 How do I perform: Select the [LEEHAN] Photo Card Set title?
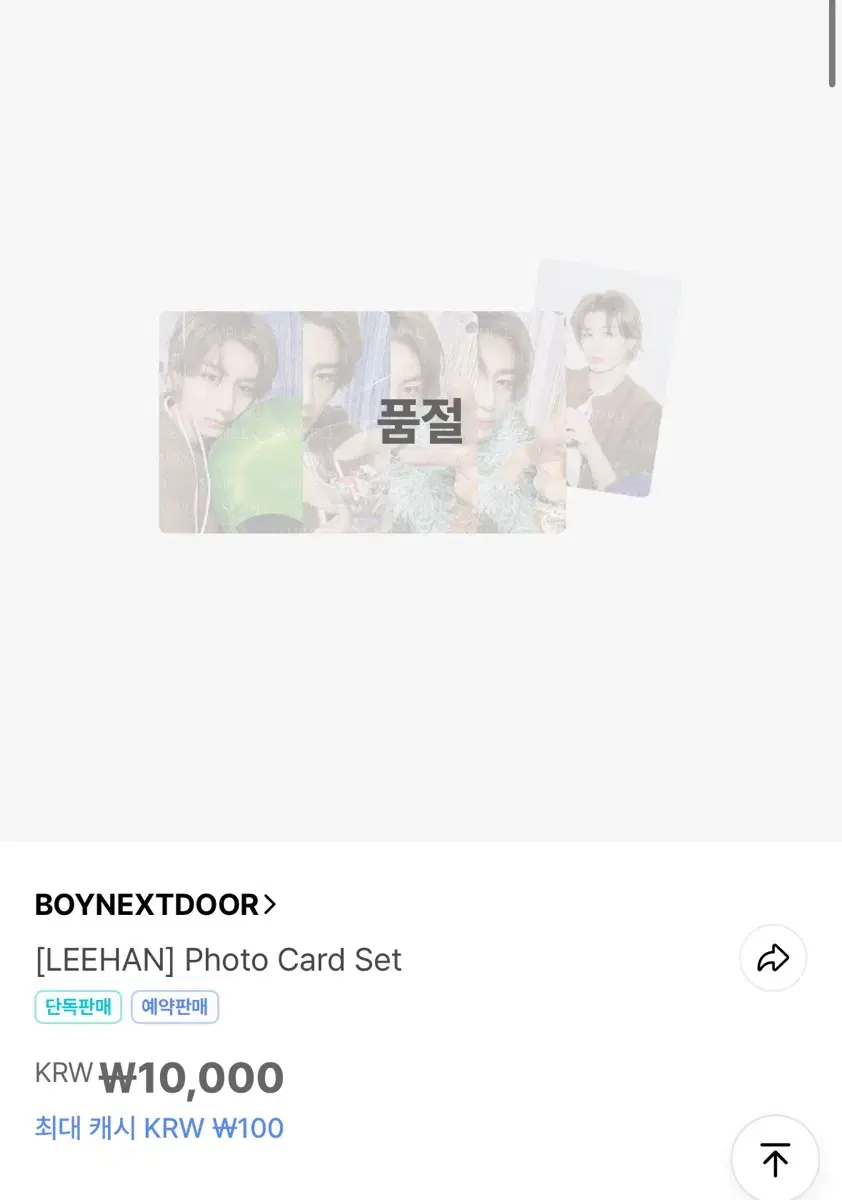pyautogui.click(x=218, y=960)
